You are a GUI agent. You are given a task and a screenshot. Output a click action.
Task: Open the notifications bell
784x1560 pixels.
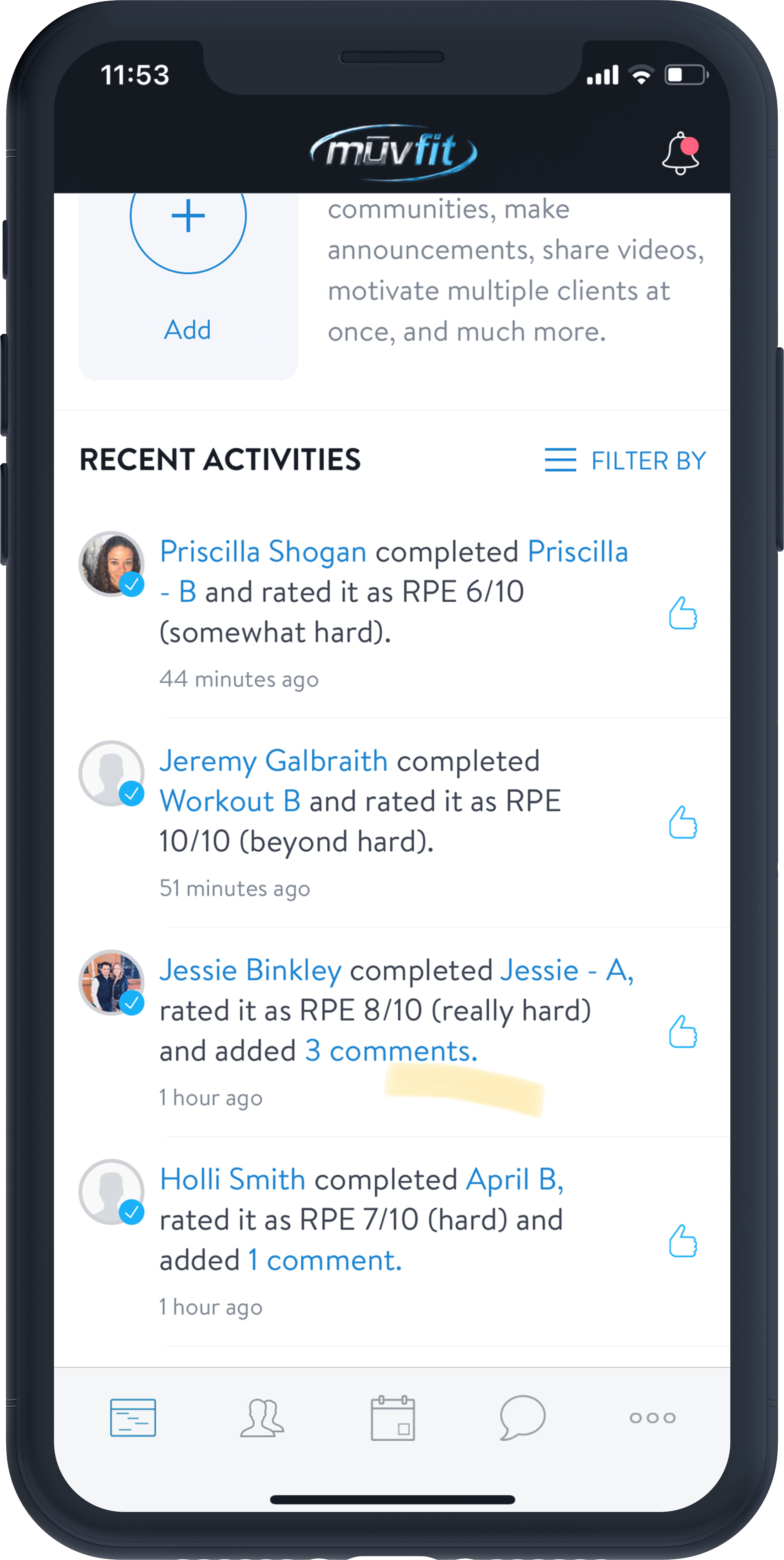click(680, 153)
